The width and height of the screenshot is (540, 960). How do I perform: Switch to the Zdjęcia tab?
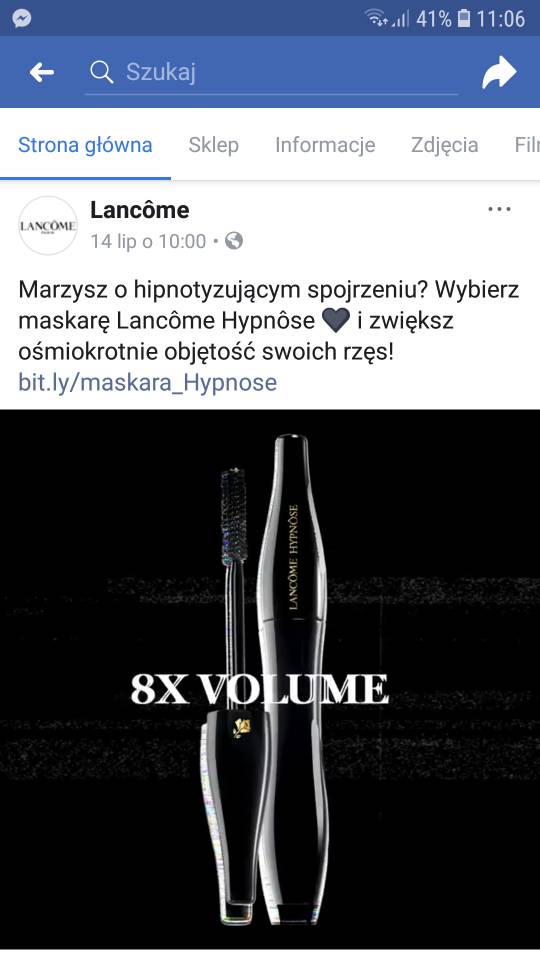click(x=444, y=145)
